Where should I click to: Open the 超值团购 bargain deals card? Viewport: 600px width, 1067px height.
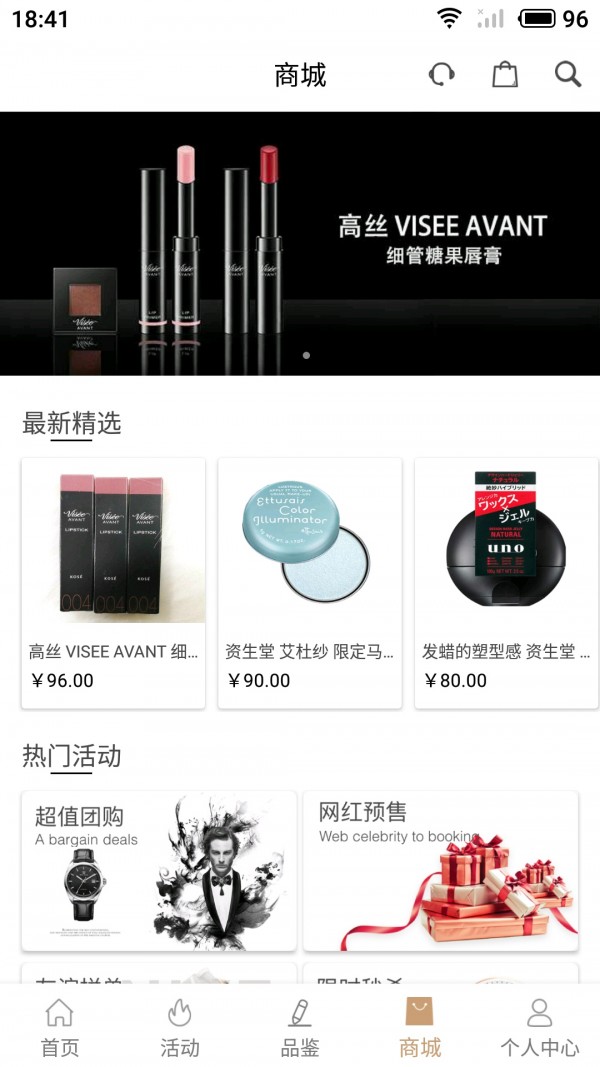(x=159, y=870)
